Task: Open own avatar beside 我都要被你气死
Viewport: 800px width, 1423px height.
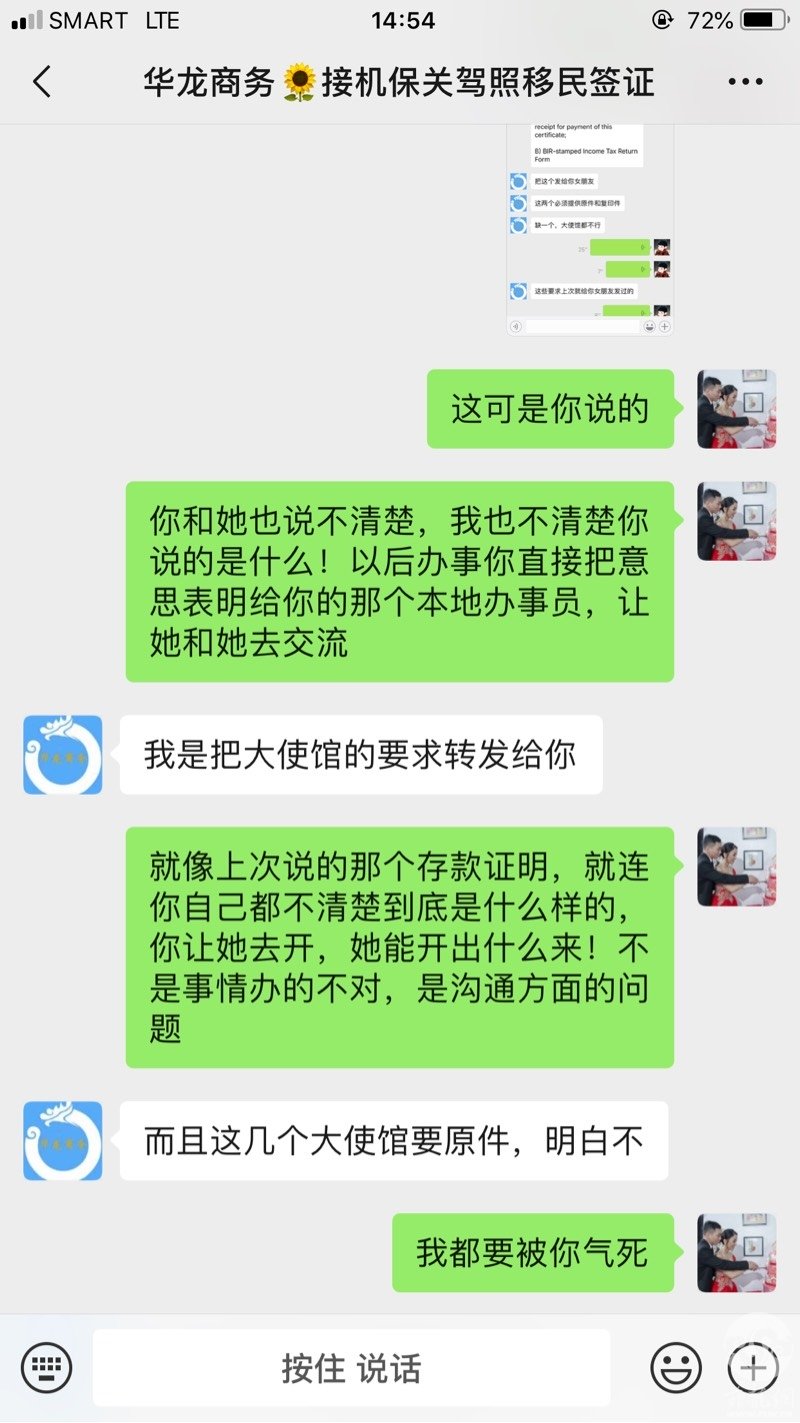Action: click(737, 1253)
